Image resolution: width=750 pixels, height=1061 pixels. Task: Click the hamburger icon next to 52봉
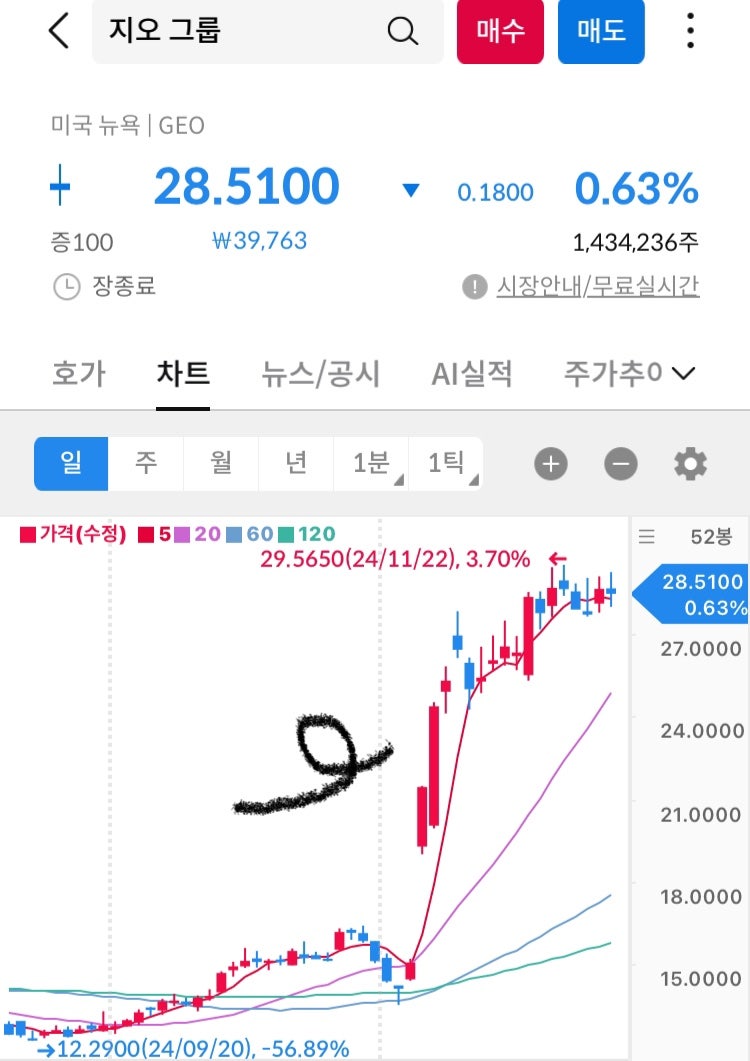[x=646, y=537]
